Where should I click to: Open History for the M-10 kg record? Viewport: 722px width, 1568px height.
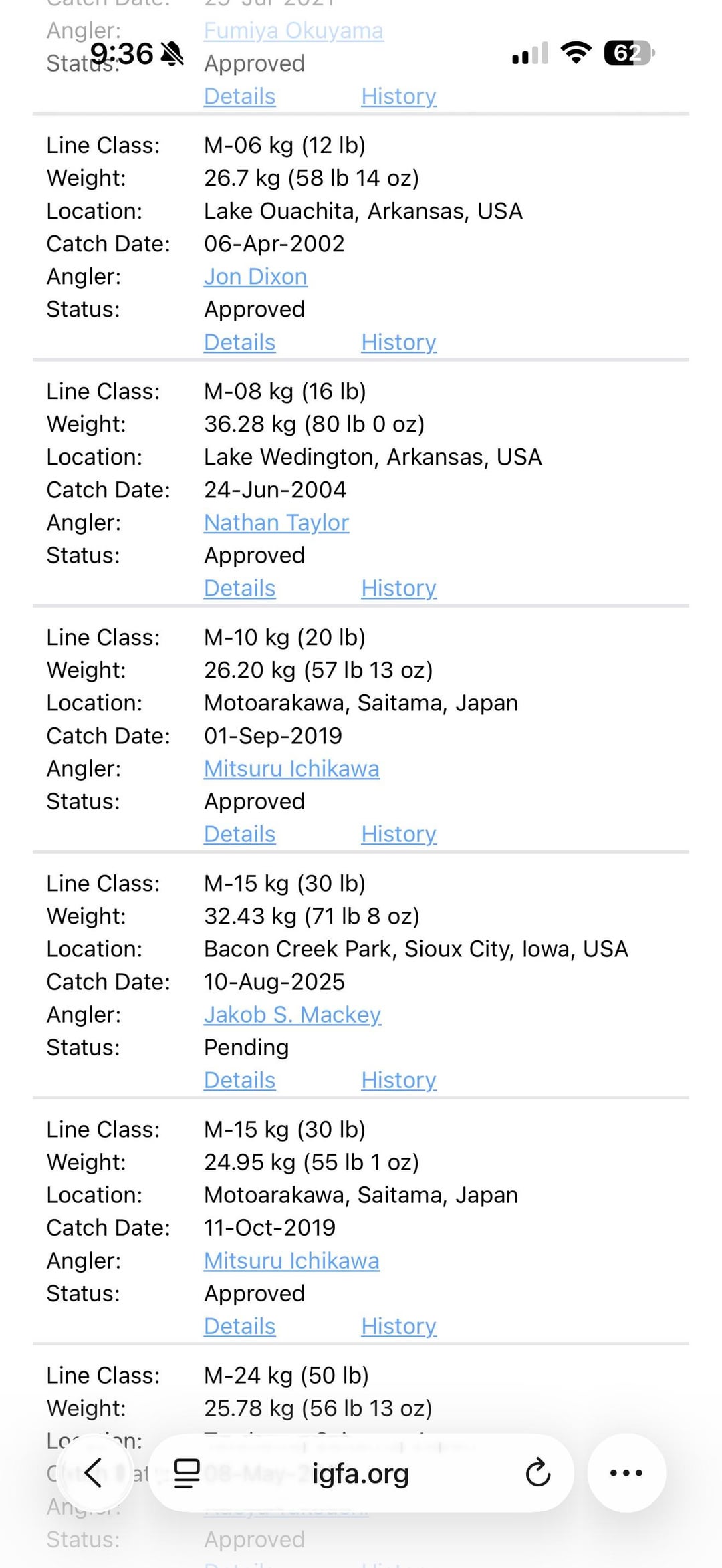(x=398, y=834)
